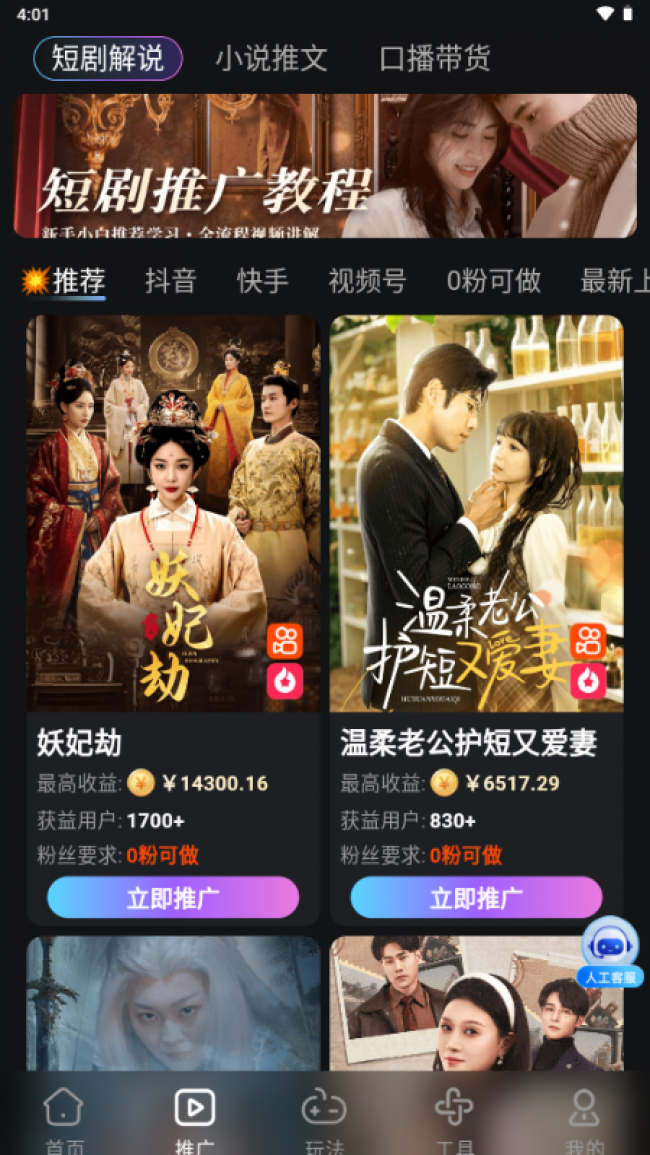Promote 温柔老公护短又爱妻 with 立即推广

[477, 898]
